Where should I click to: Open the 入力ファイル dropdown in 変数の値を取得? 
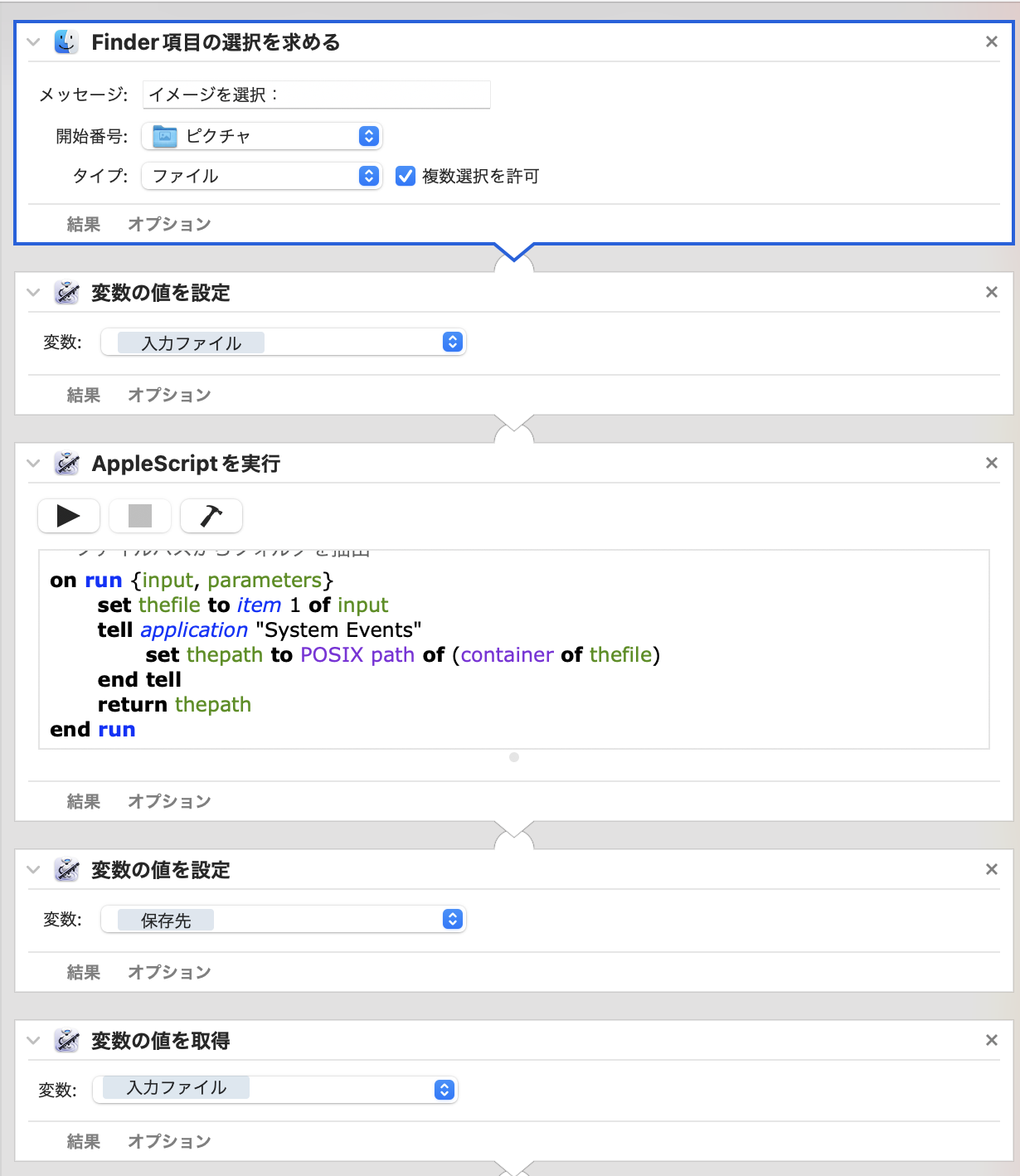[274, 1089]
